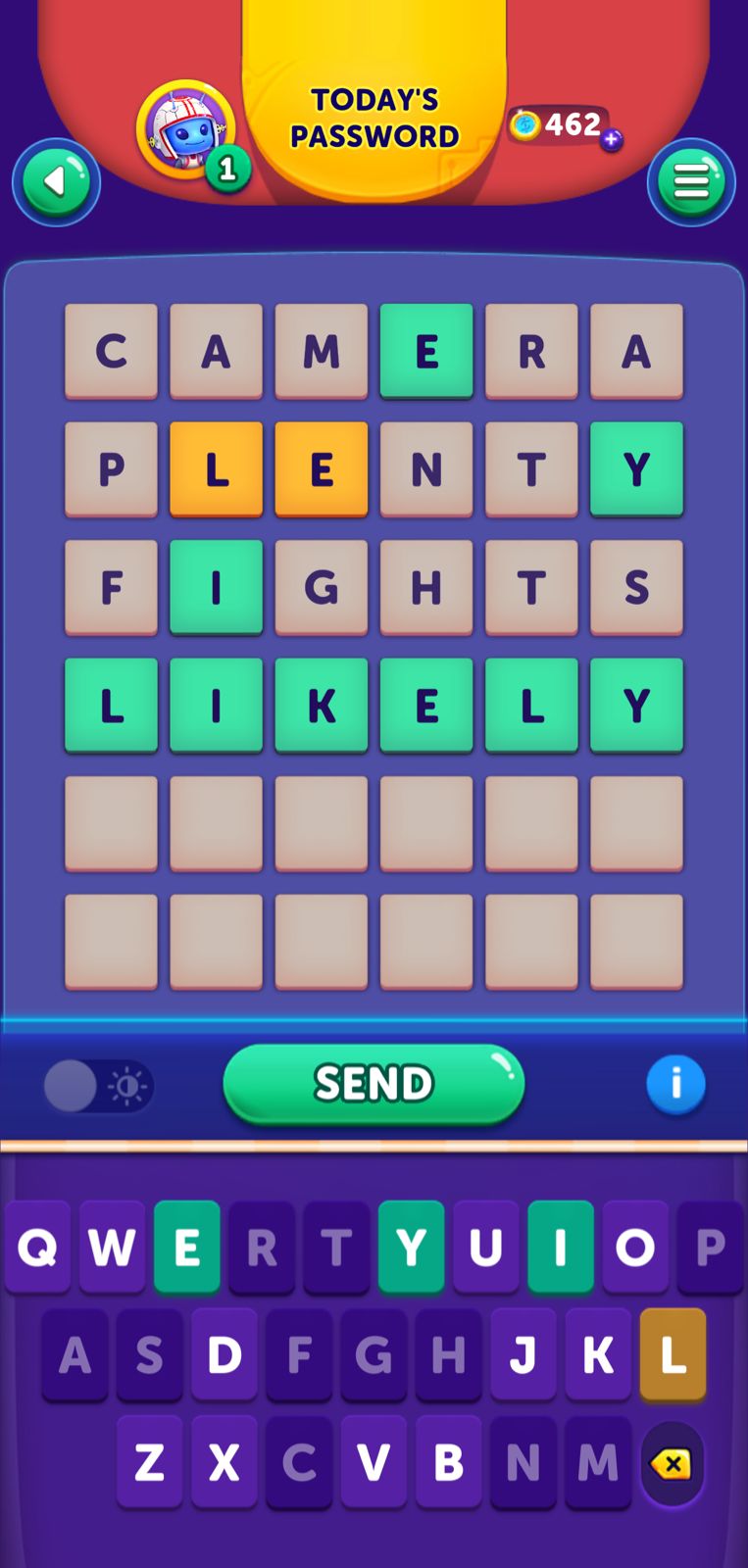Open the blue info button
The height and width of the screenshot is (1568, 748).
point(675,1085)
